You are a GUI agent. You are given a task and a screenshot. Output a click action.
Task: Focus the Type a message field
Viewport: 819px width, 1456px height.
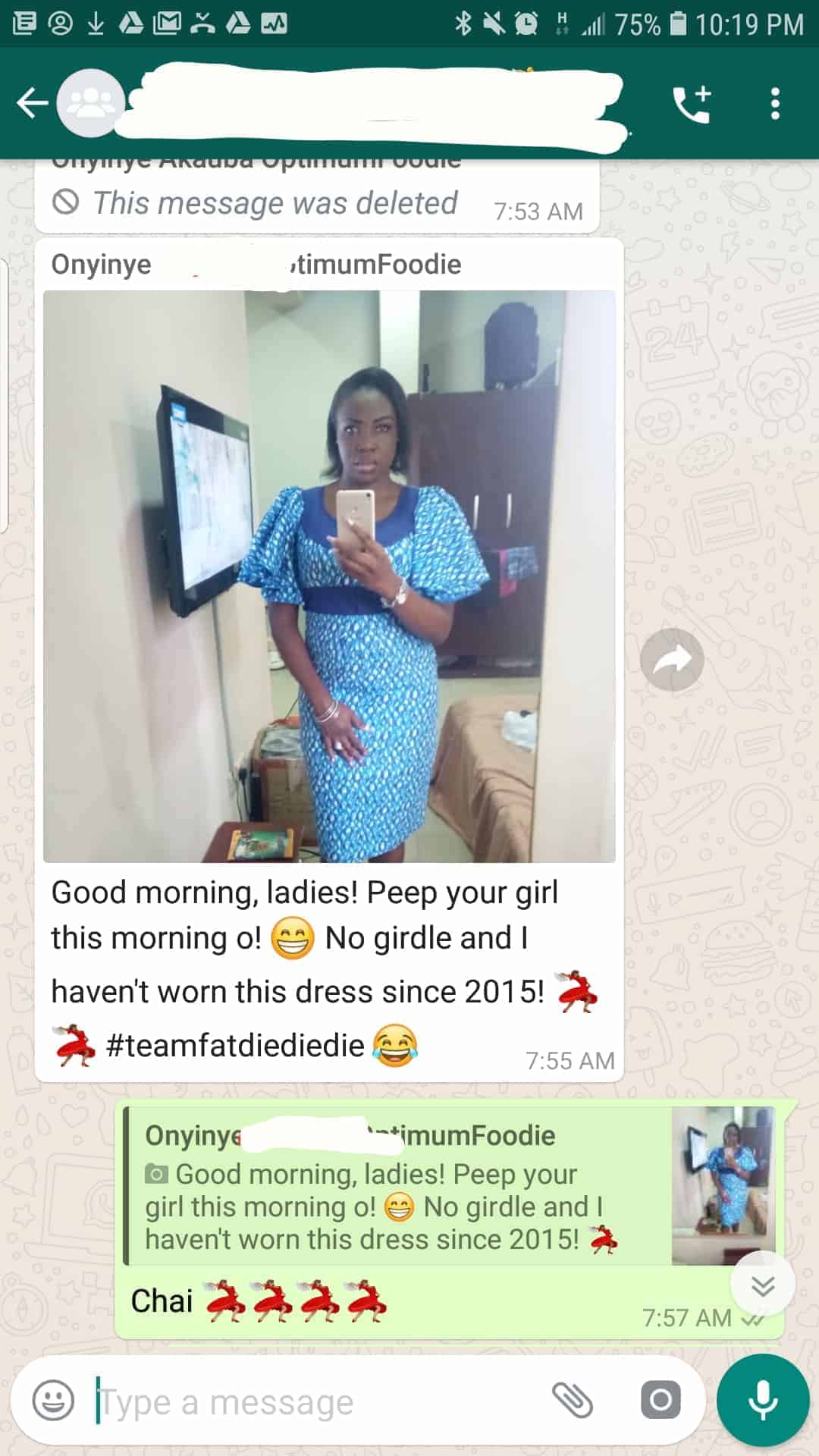point(303,1401)
